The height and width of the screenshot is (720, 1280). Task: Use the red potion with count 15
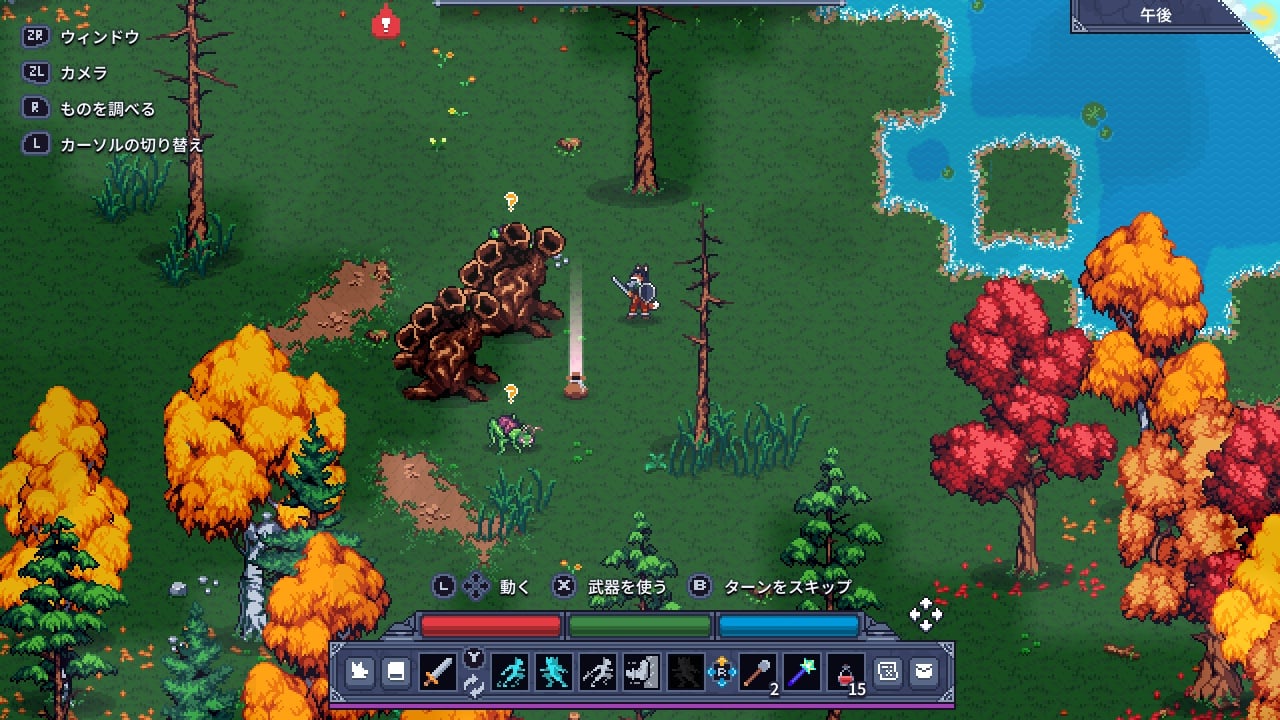pos(846,673)
